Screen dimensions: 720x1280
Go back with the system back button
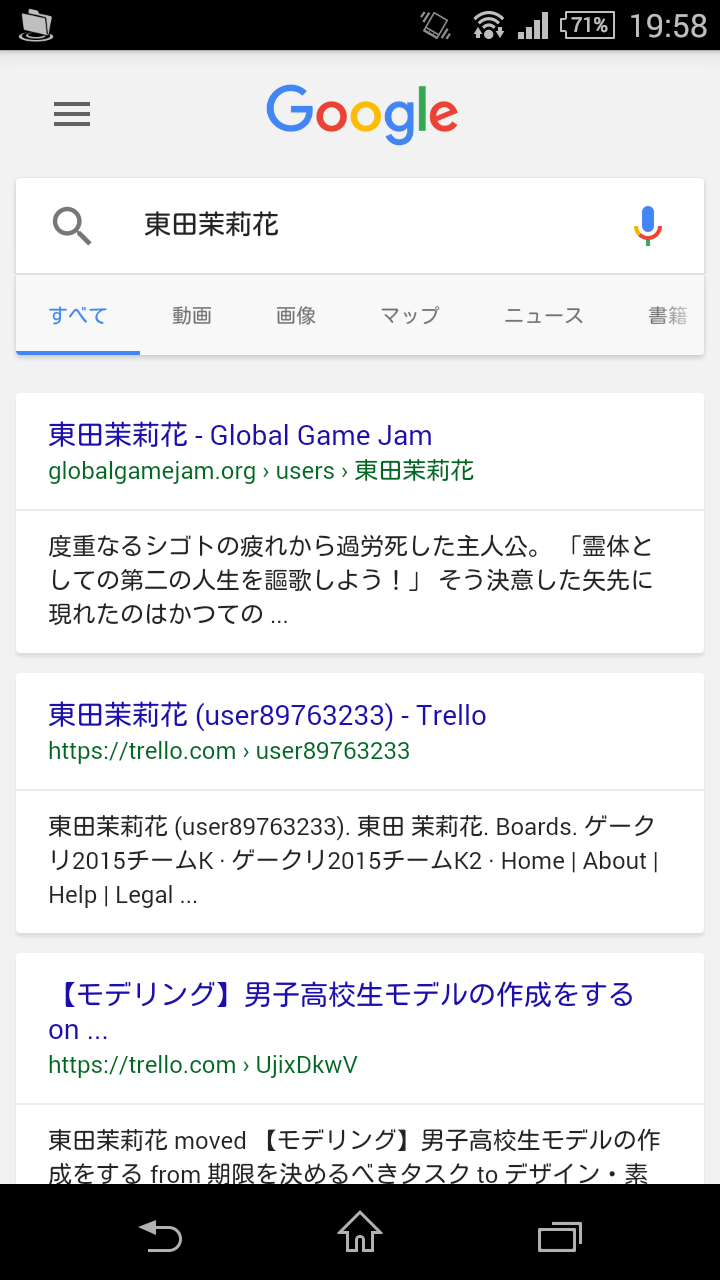[160, 1233]
